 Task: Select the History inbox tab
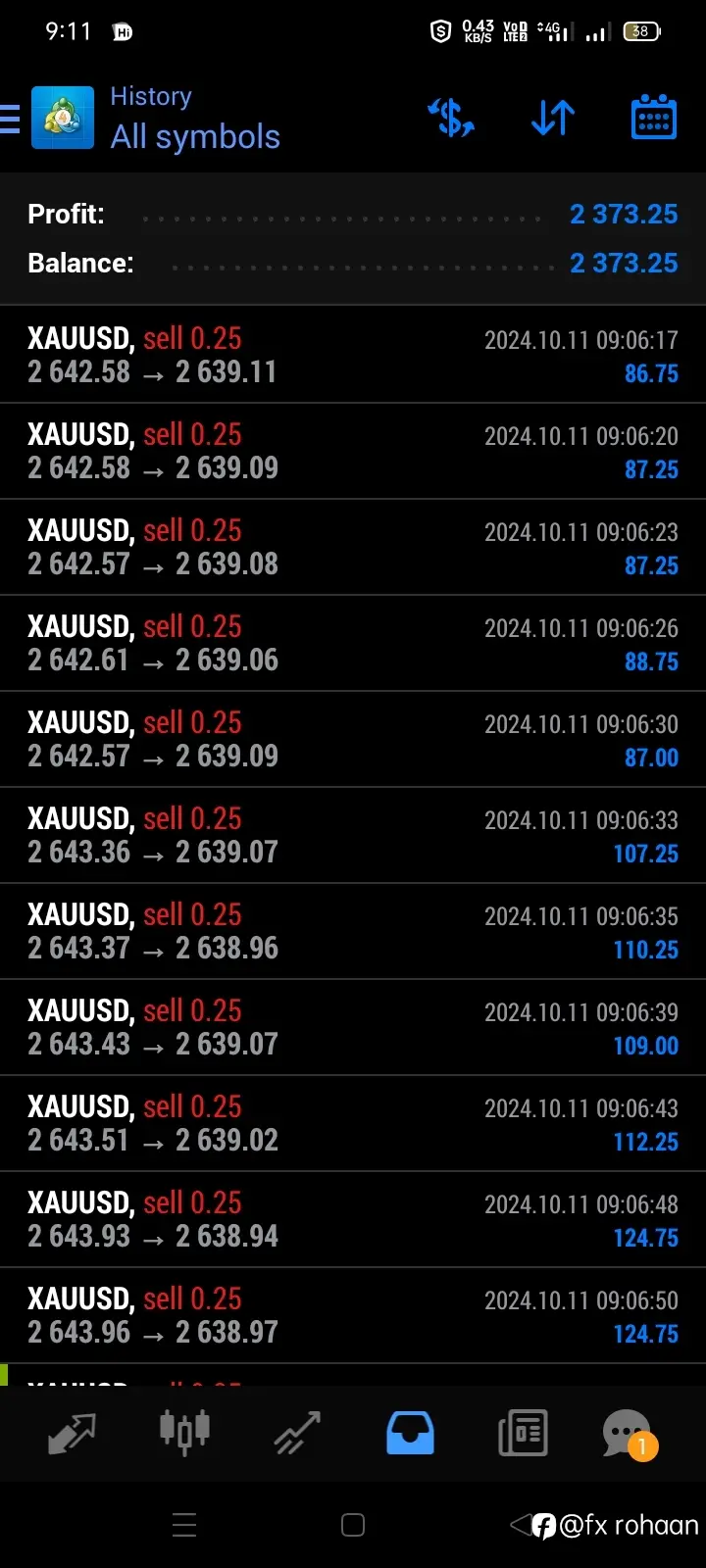pos(410,1433)
